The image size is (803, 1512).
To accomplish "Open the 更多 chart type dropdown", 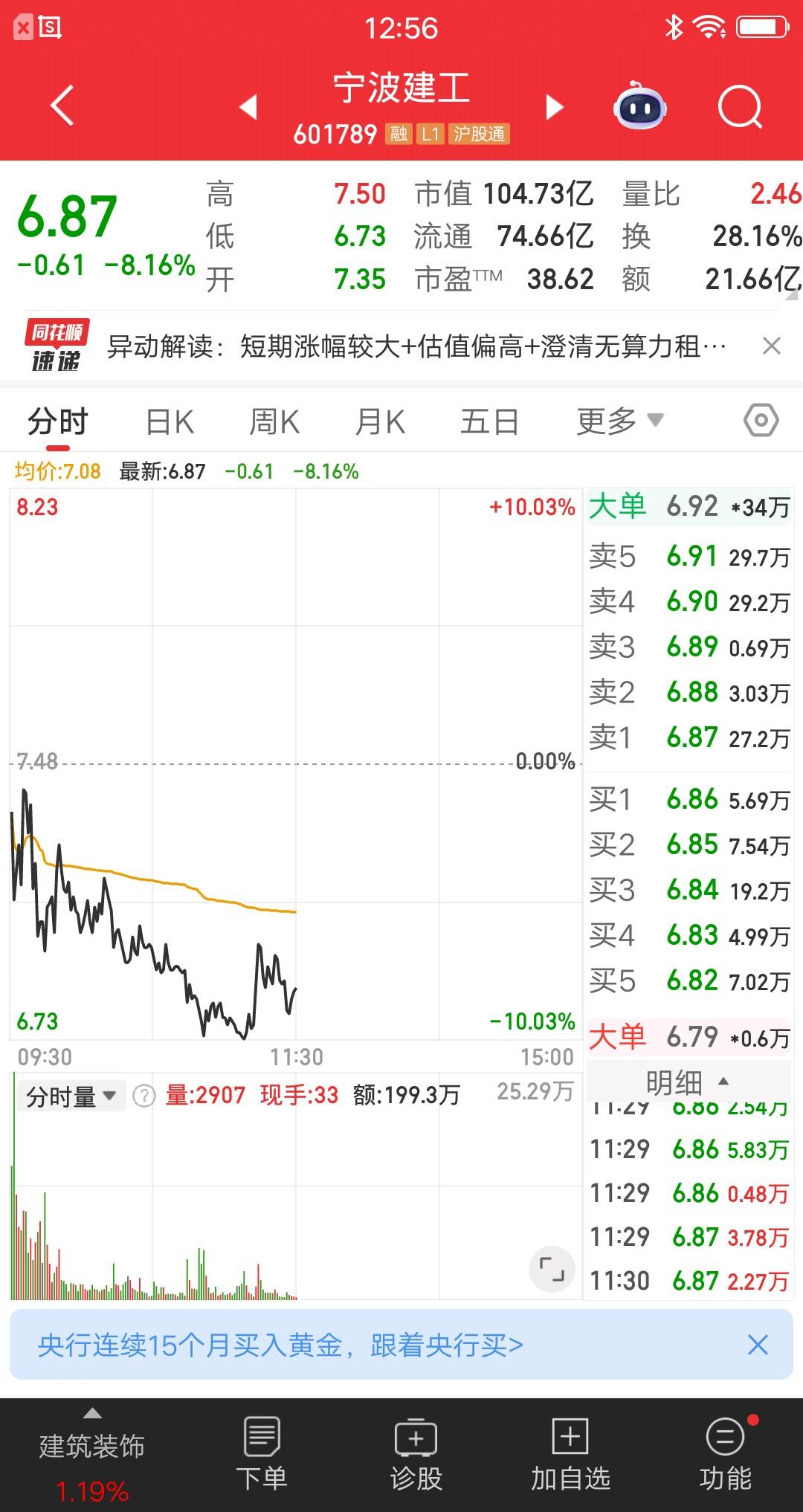I will coord(618,420).
